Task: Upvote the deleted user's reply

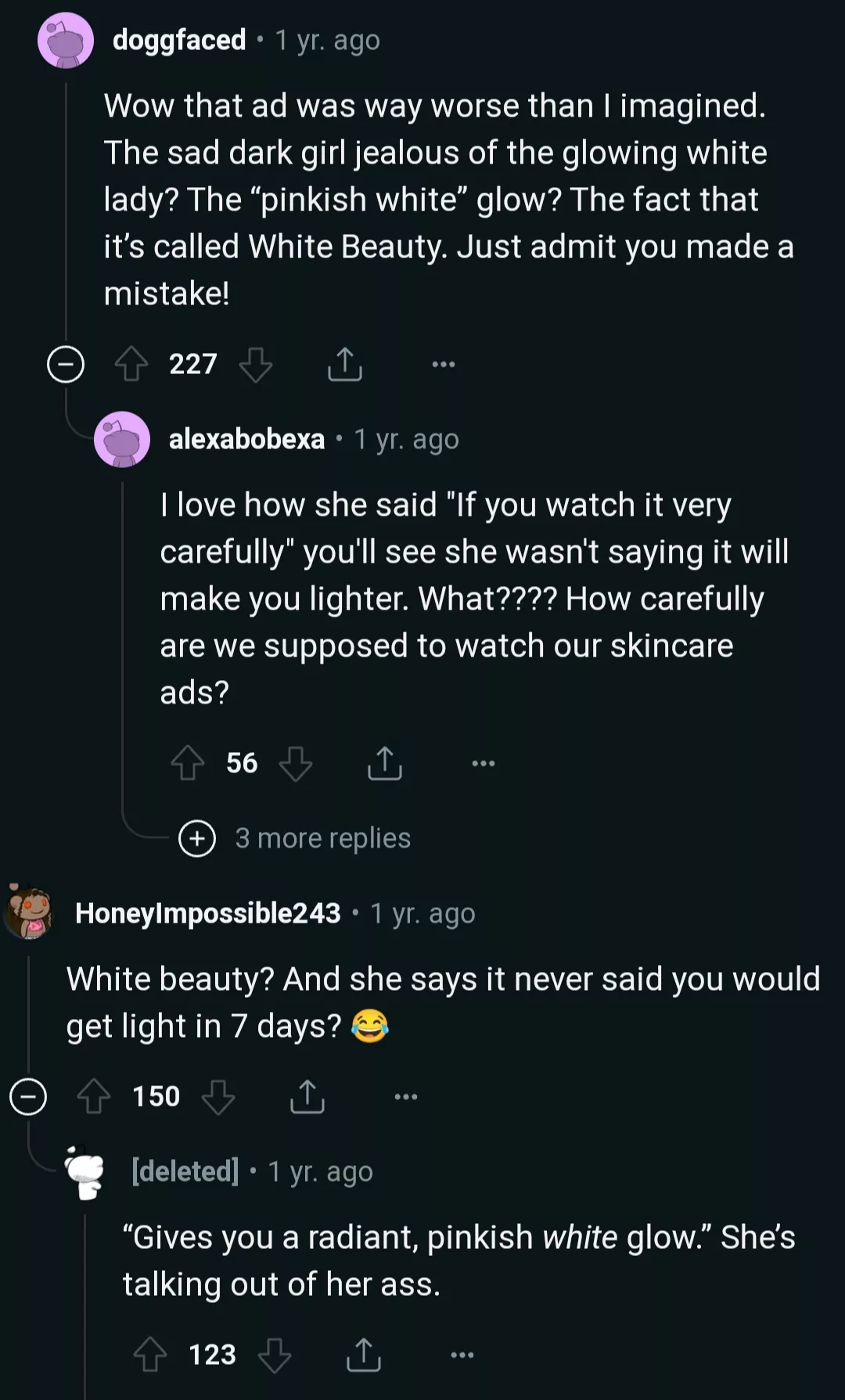Action: tap(150, 1355)
